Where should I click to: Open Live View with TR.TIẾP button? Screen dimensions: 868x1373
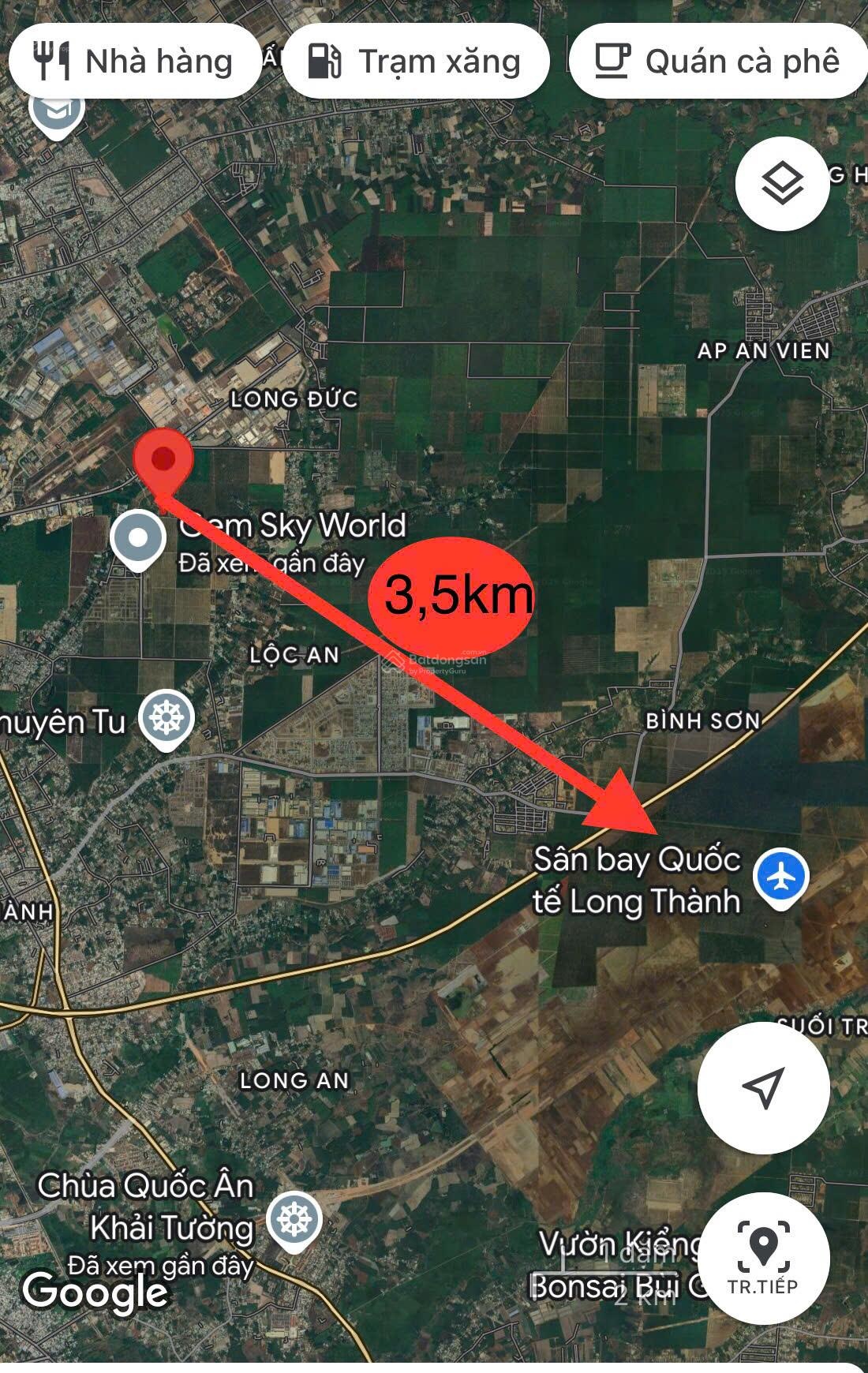tap(763, 1259)
